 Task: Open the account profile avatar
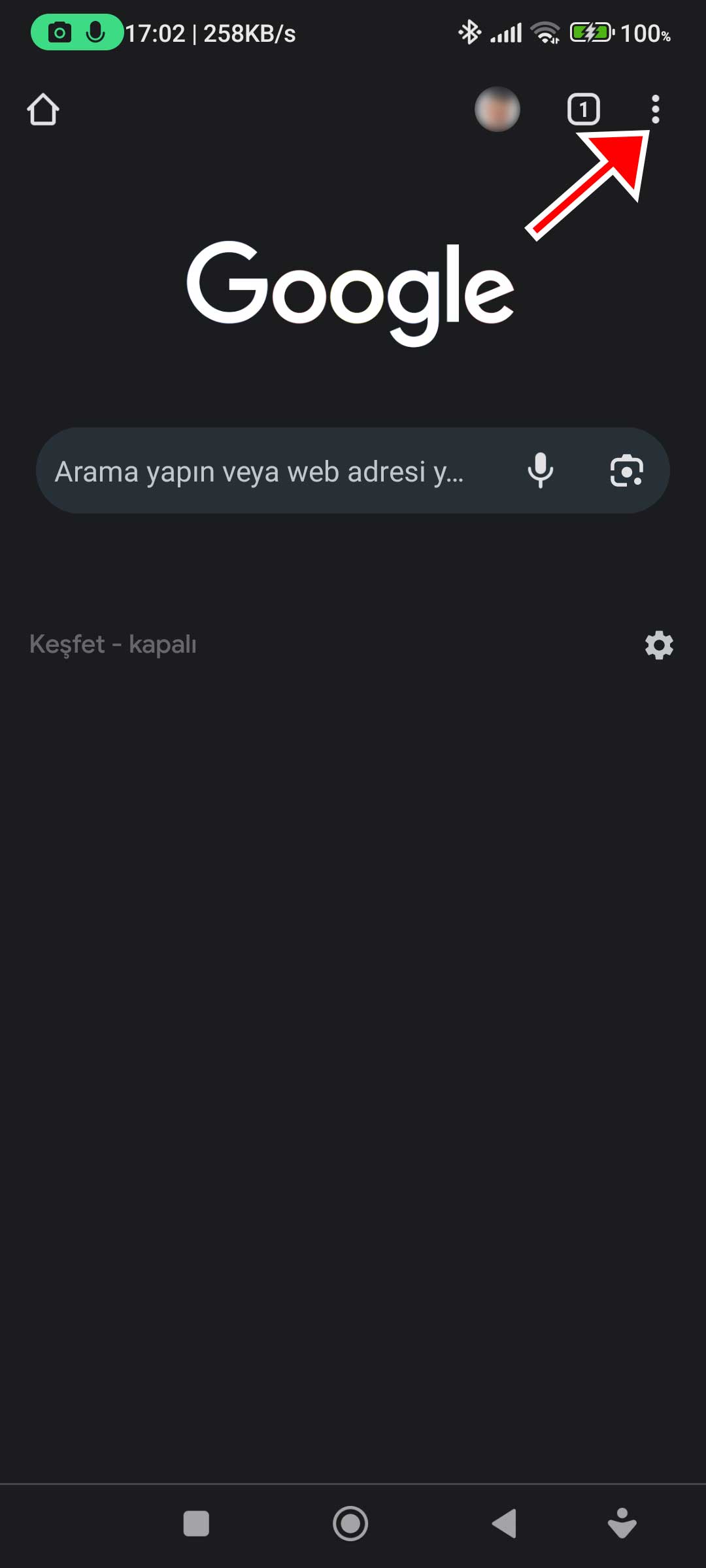click(497, 109)
